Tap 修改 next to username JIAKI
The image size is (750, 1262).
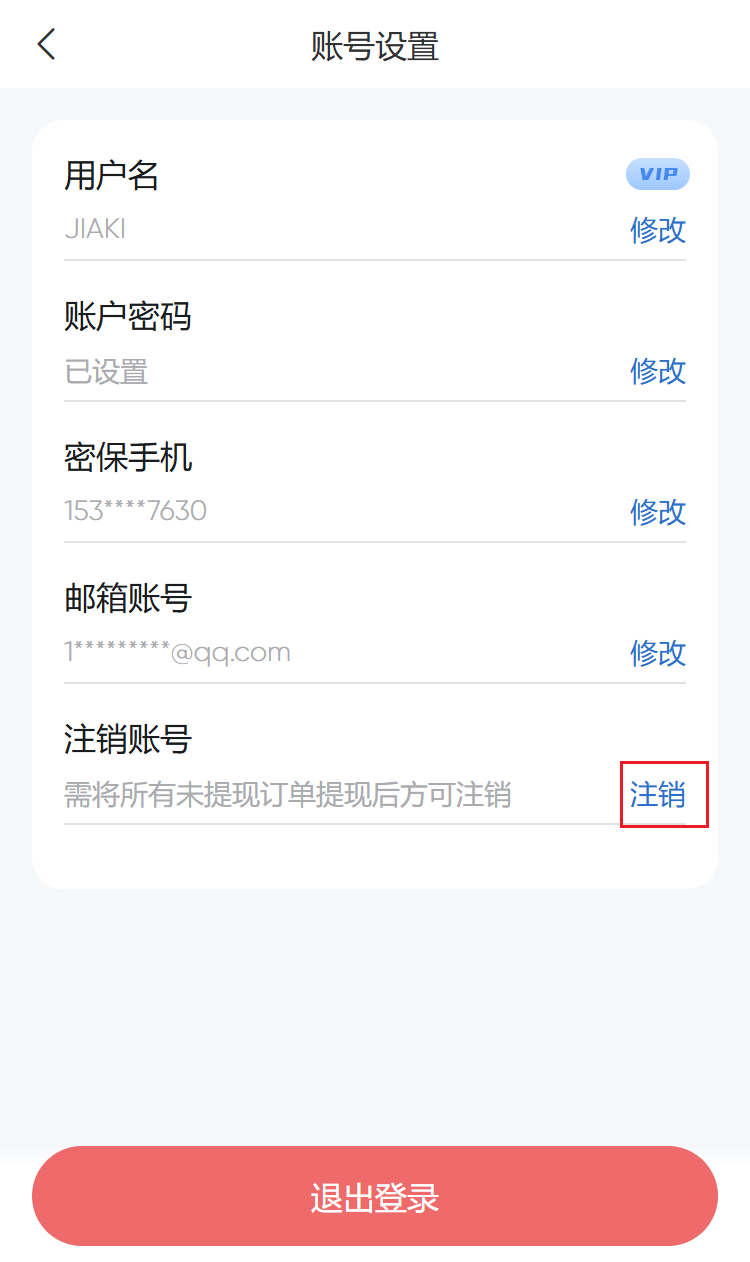(x=658, y=230)
